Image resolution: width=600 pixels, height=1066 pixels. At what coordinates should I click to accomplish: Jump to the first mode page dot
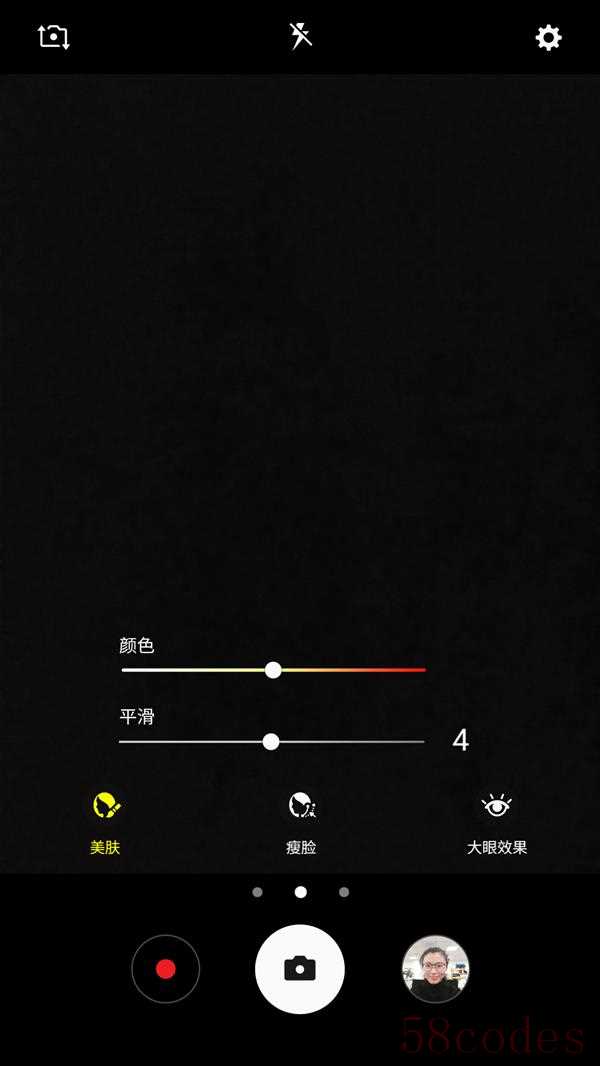click(257, 892)
